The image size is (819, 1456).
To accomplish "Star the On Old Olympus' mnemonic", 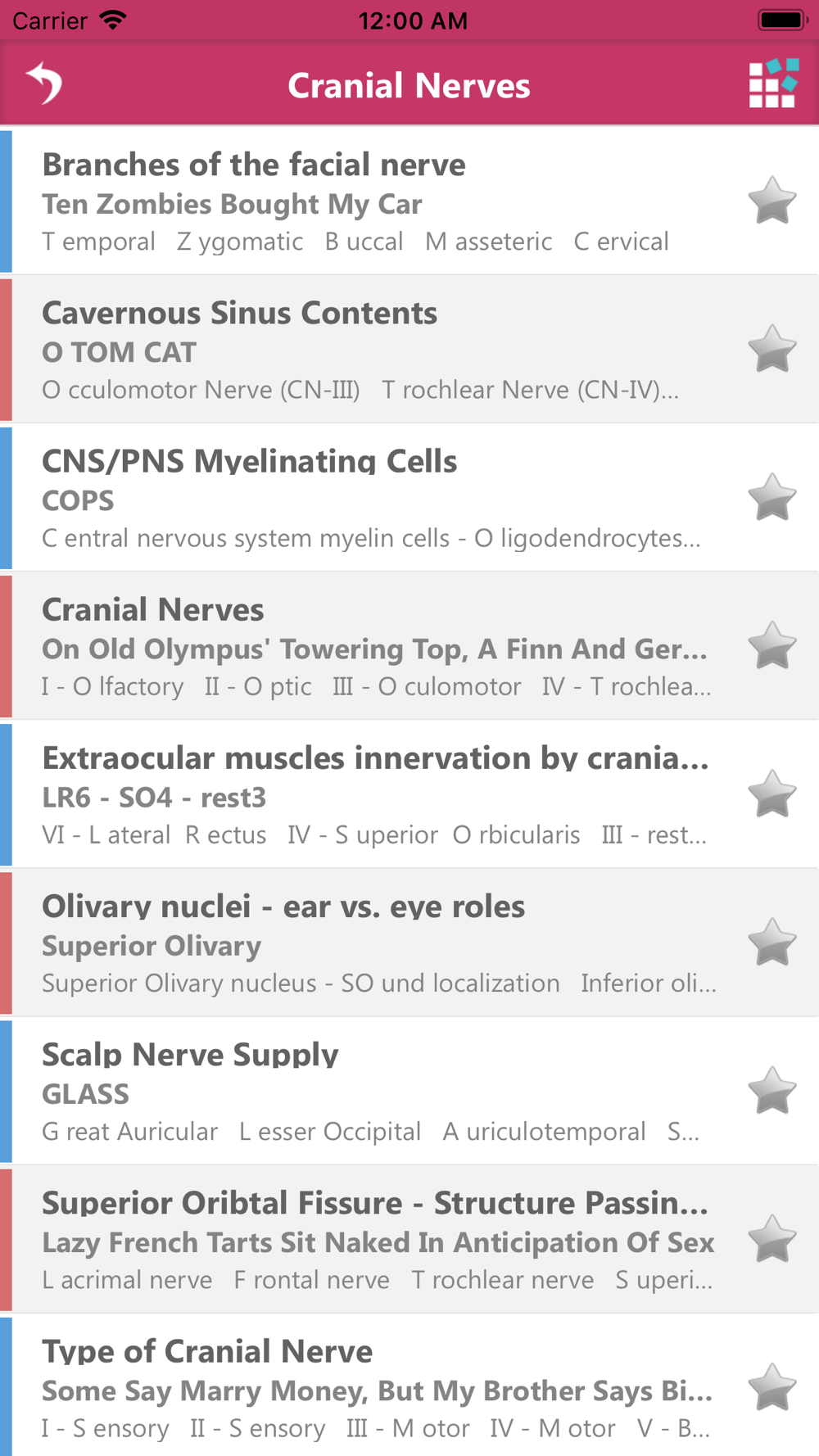I will coord(772,645).
